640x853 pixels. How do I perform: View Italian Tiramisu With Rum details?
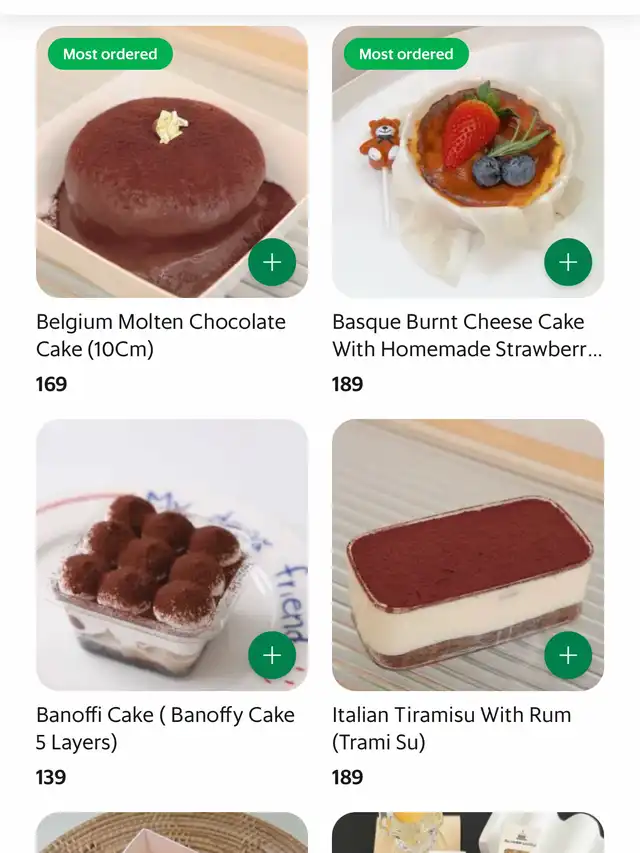point(451,728)
